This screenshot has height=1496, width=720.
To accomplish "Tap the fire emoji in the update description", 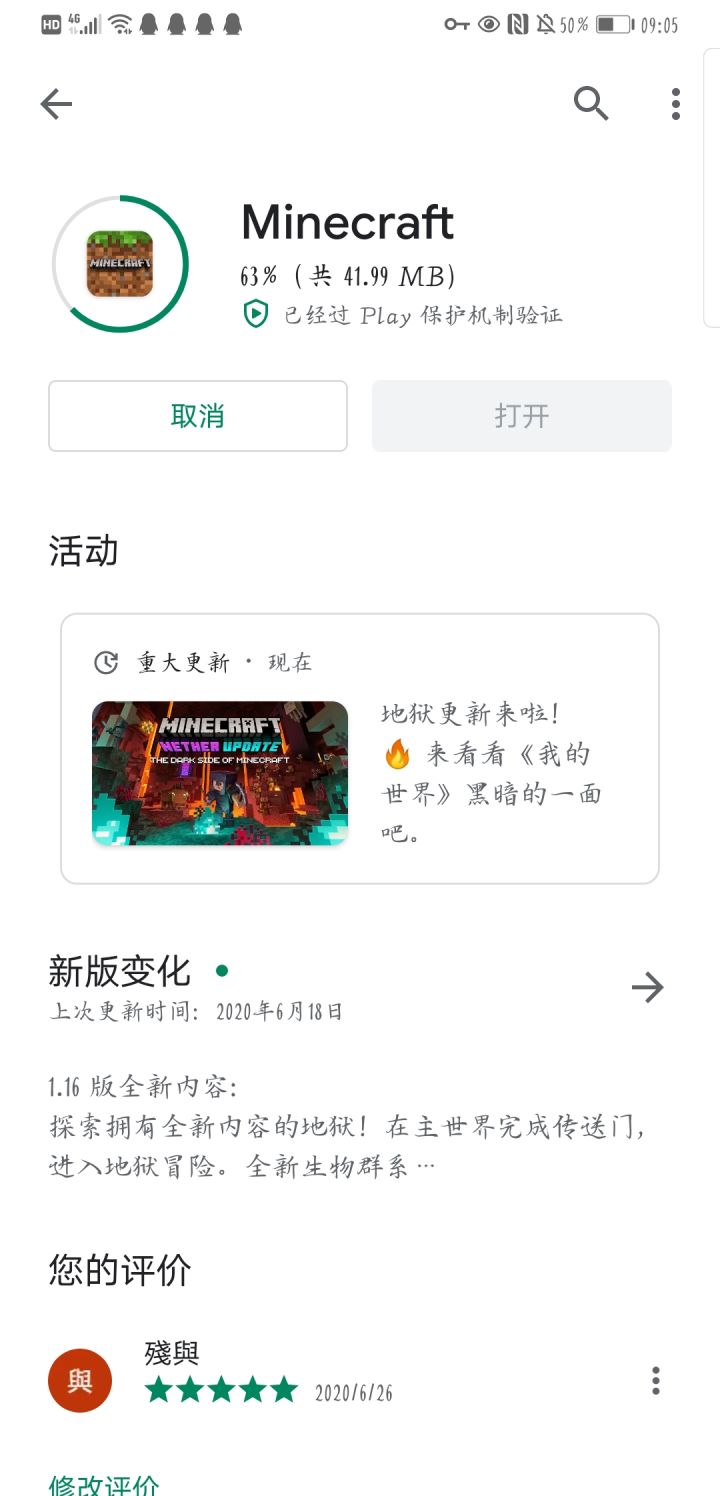I will pos(399,754).
